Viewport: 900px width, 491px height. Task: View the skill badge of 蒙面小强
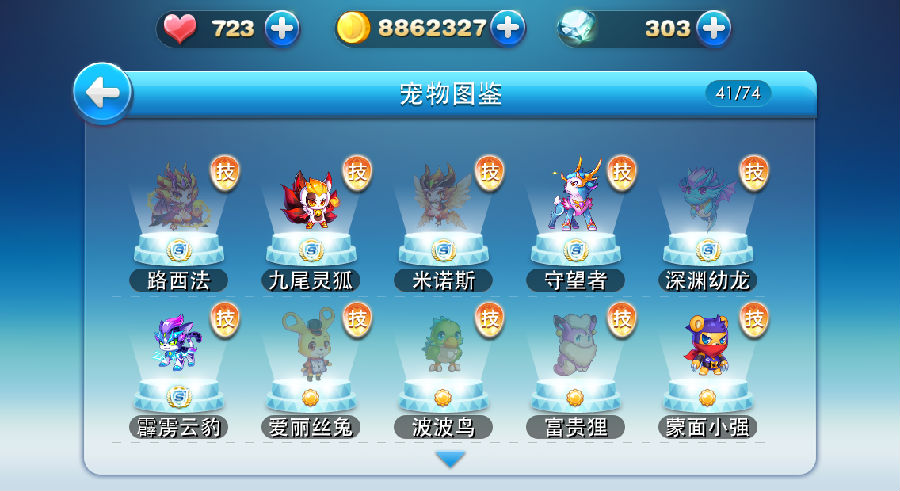pyautogui.click(x=754, y=319)
